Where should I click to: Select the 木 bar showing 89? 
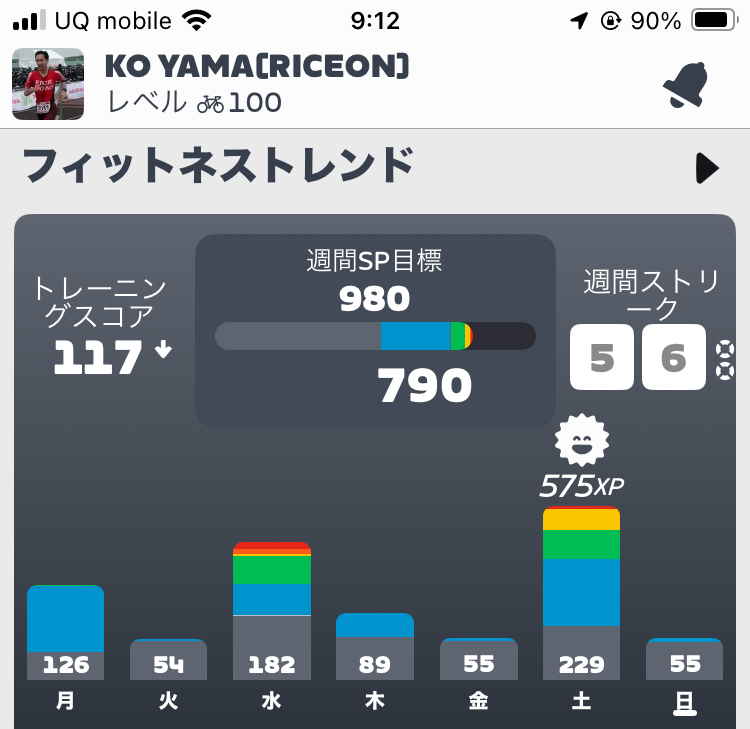(375, 646)
